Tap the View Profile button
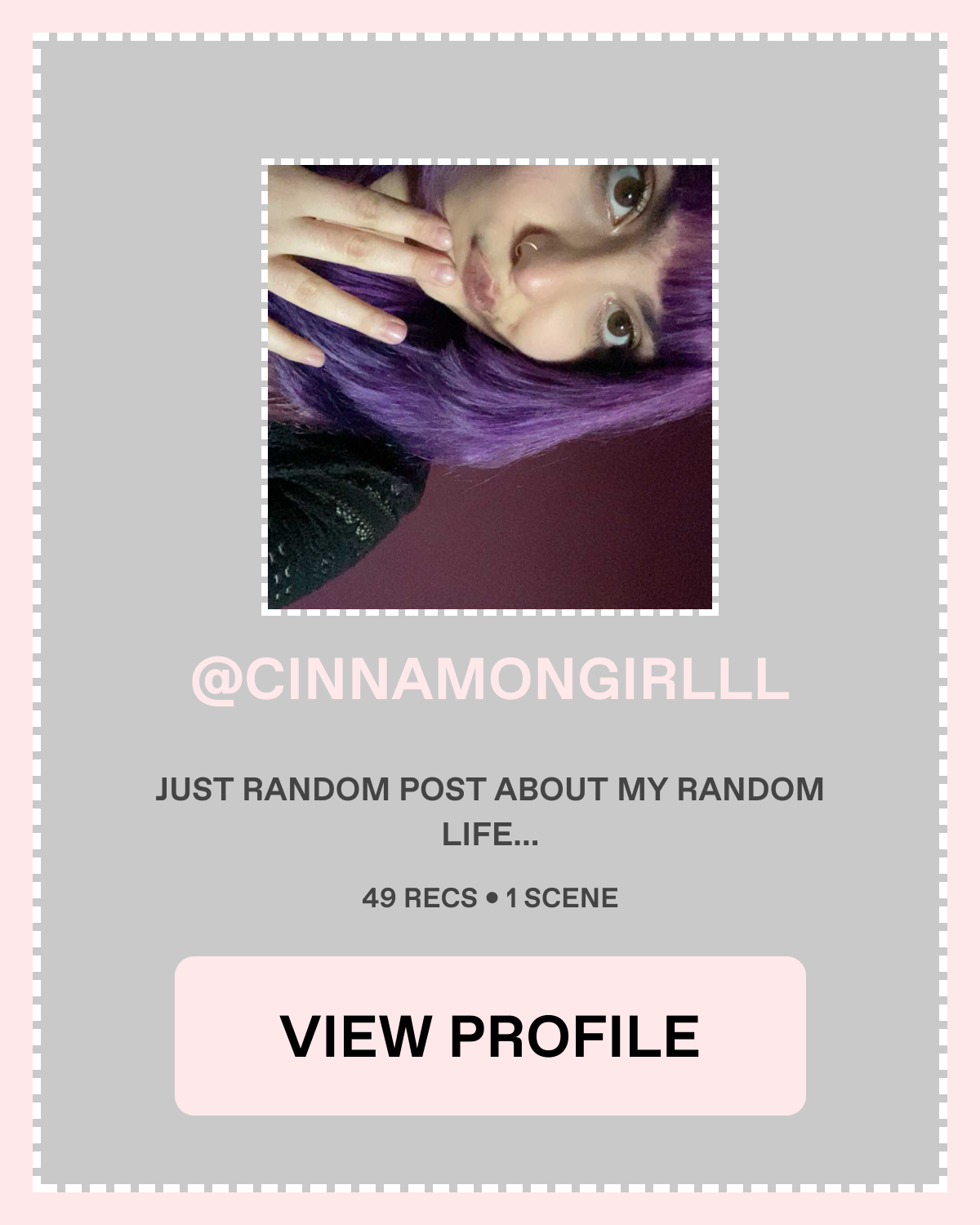Screen dimensions: 980x1225 point(490,1036)
